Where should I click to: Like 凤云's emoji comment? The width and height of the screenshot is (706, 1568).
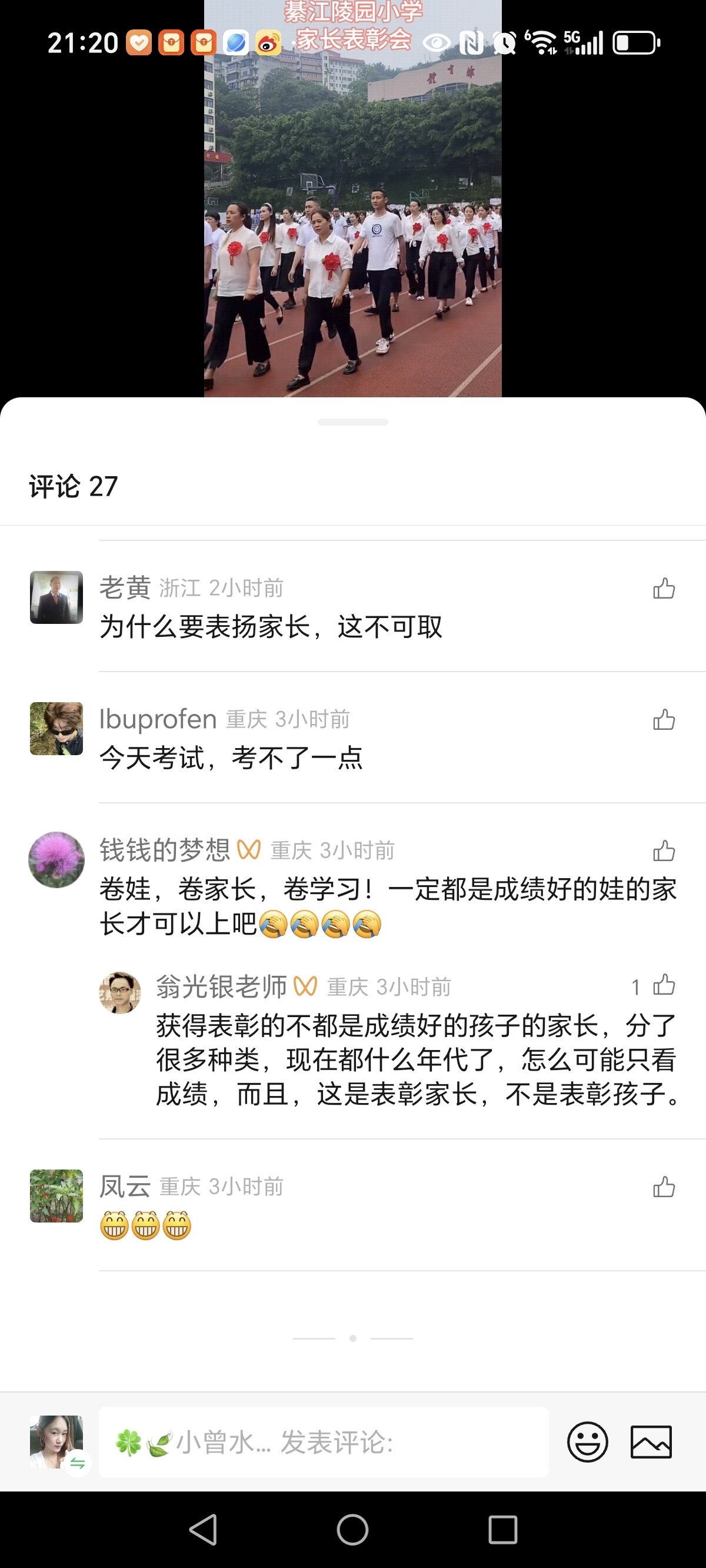point(664,1187)
